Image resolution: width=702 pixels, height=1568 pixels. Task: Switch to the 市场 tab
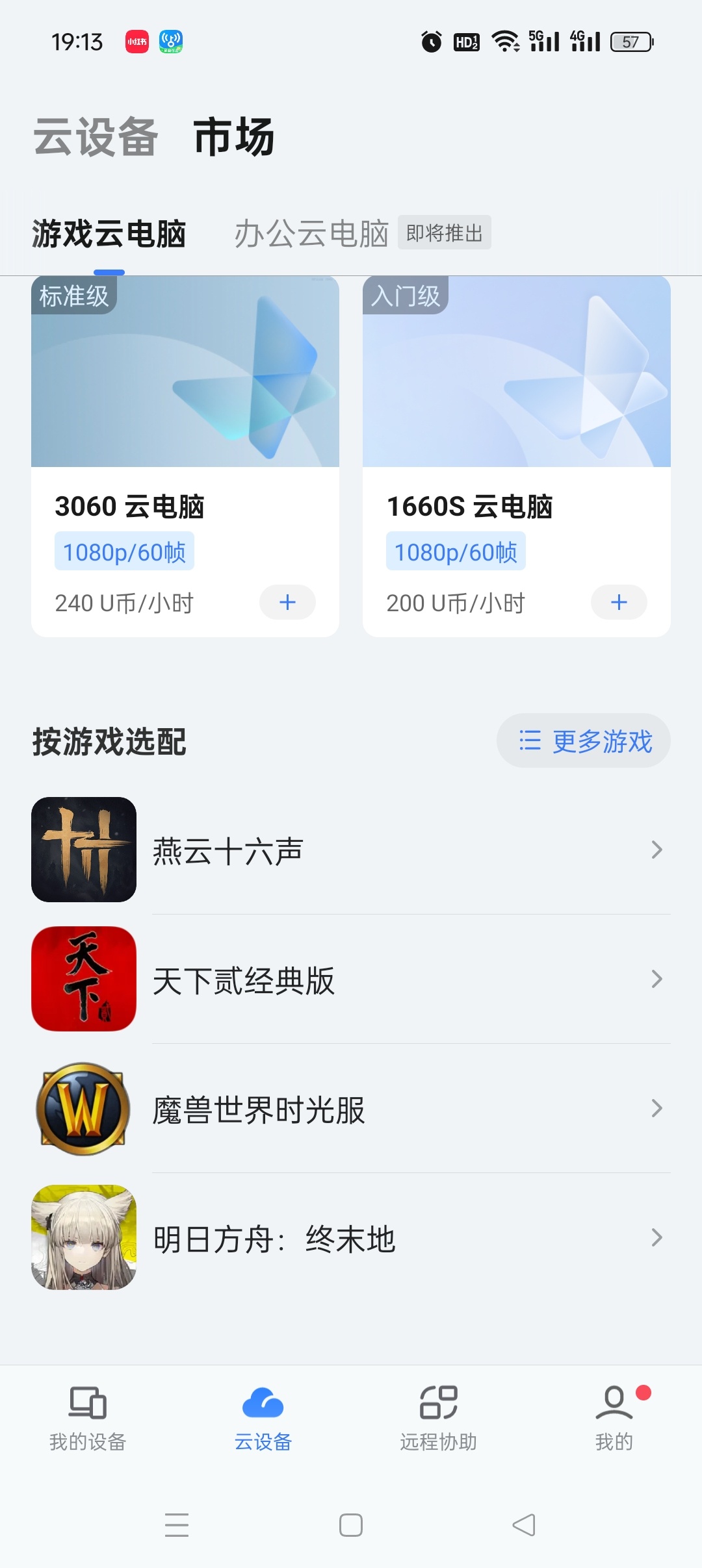[x=235, y=136]
